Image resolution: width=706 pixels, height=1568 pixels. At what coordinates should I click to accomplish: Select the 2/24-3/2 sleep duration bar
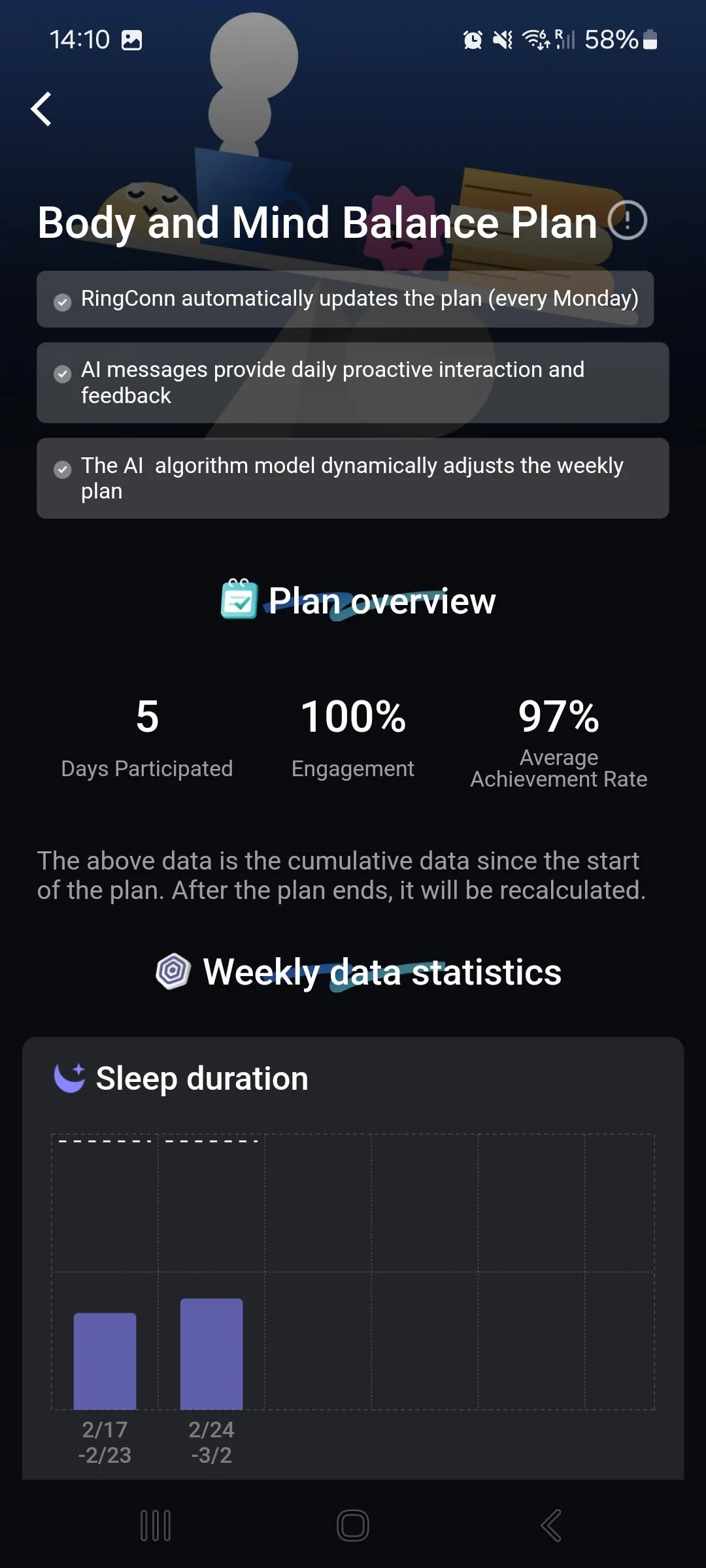pos(211,1353)
